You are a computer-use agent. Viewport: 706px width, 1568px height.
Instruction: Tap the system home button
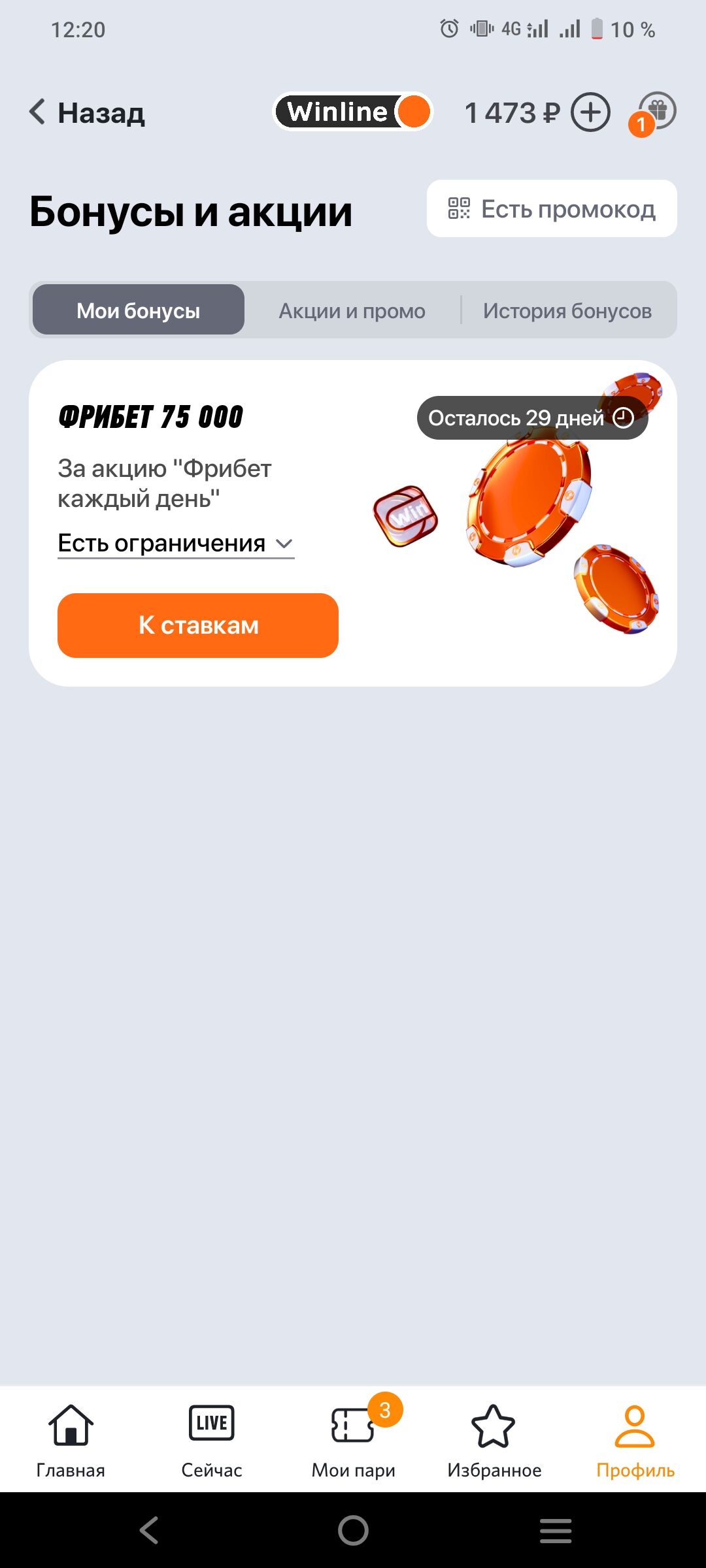pyautogui.click(x=353, y=1530)
